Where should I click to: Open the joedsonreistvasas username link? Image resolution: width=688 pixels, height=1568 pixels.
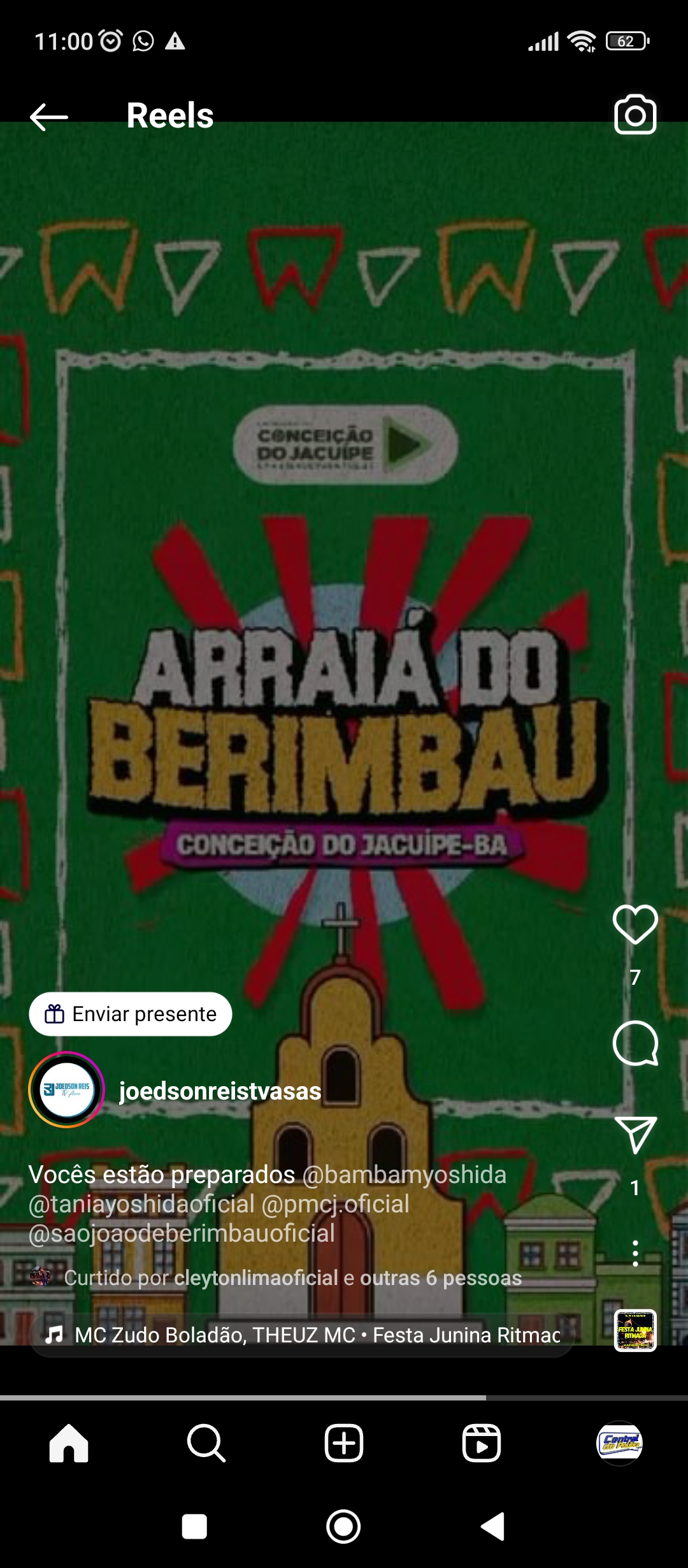(x=220, y=1091)
